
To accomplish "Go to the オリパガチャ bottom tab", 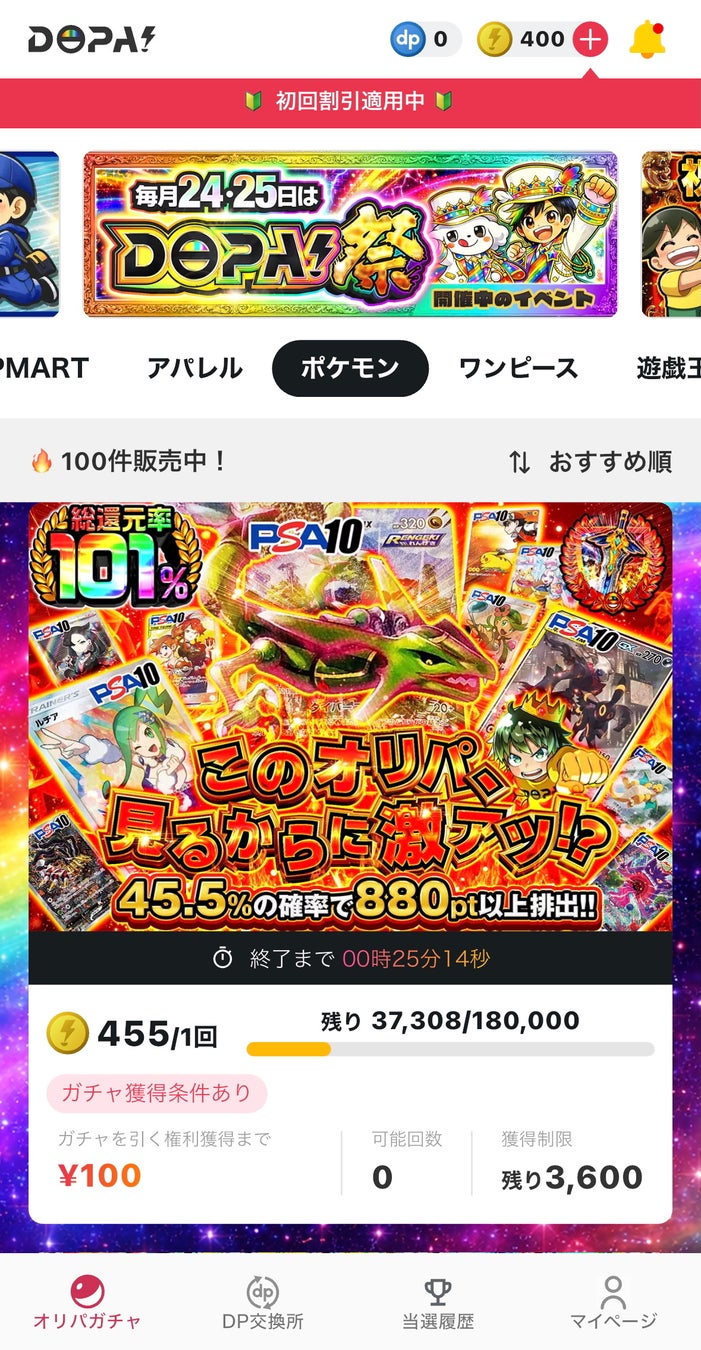I will click(x=87, y=1302).
